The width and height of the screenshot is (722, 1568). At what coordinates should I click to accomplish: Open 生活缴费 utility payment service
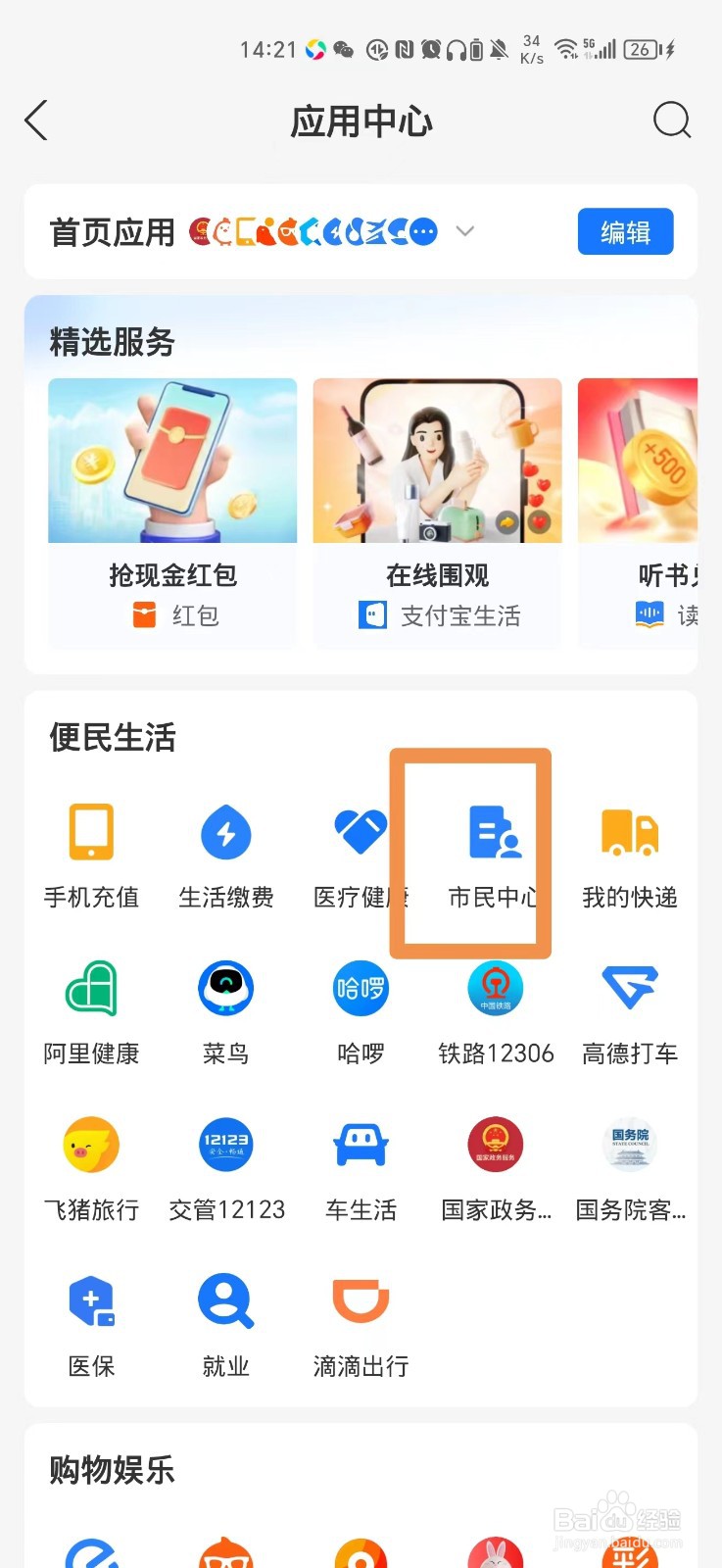[225, 851]
